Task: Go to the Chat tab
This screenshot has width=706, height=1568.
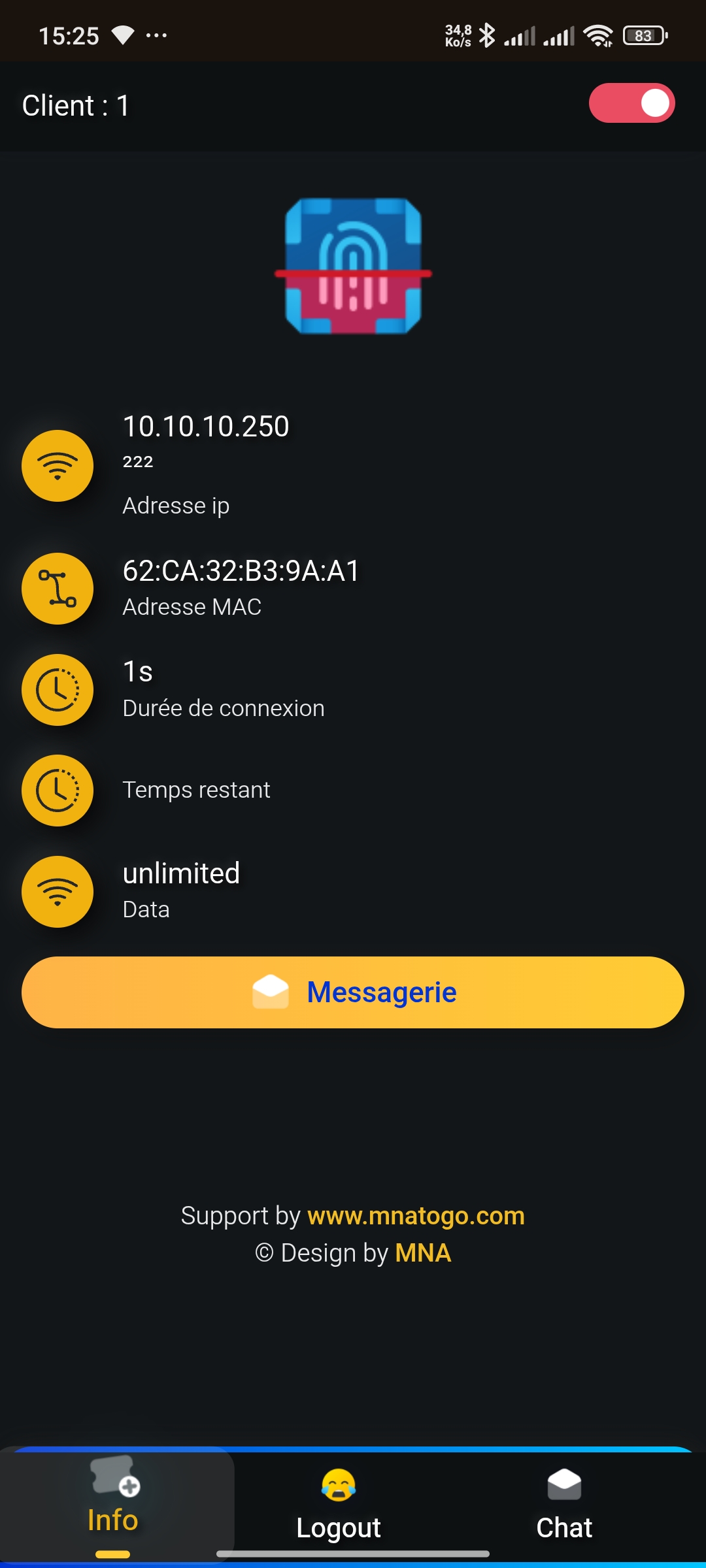Action: tap(563, 1504)
